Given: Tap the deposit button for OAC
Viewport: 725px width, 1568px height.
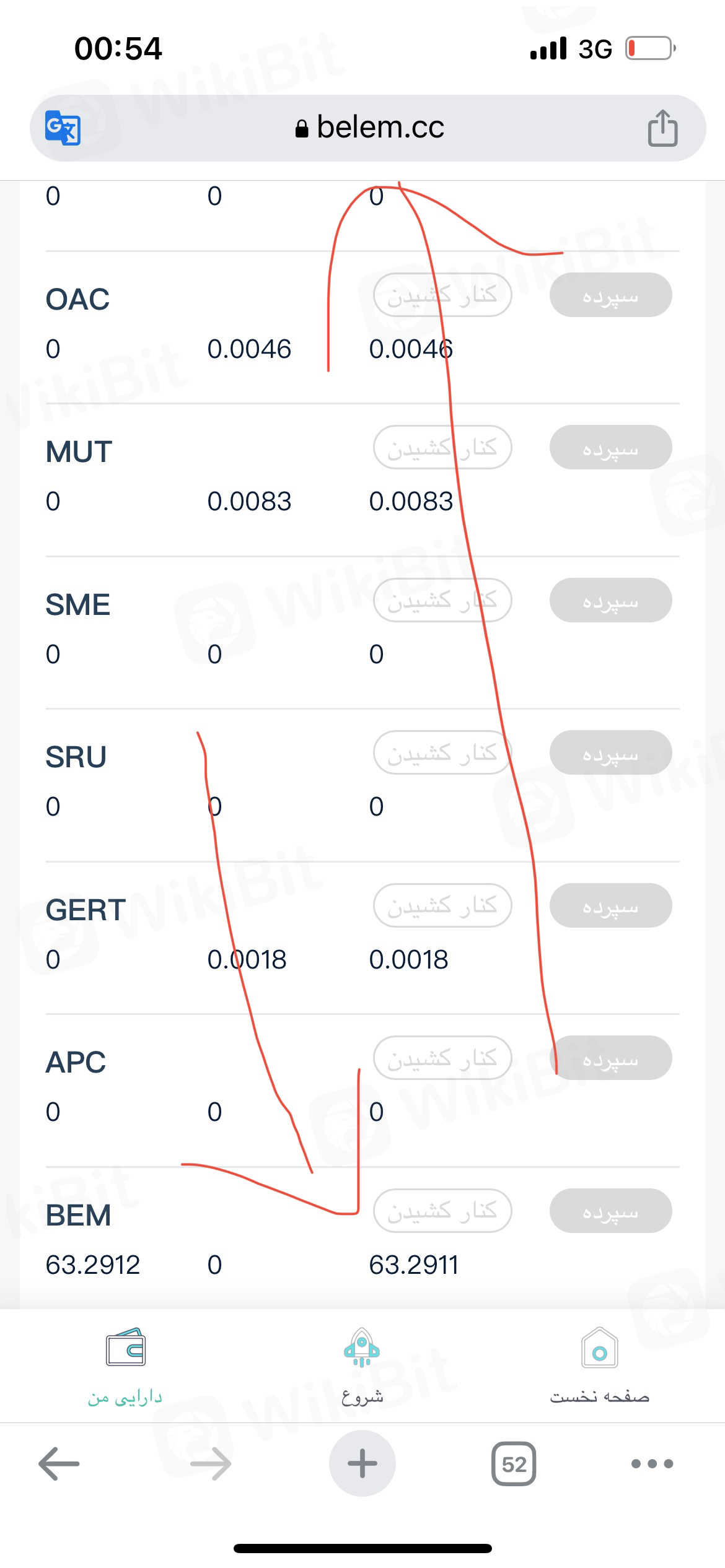Looking at the screenshot, I should 610,295.
